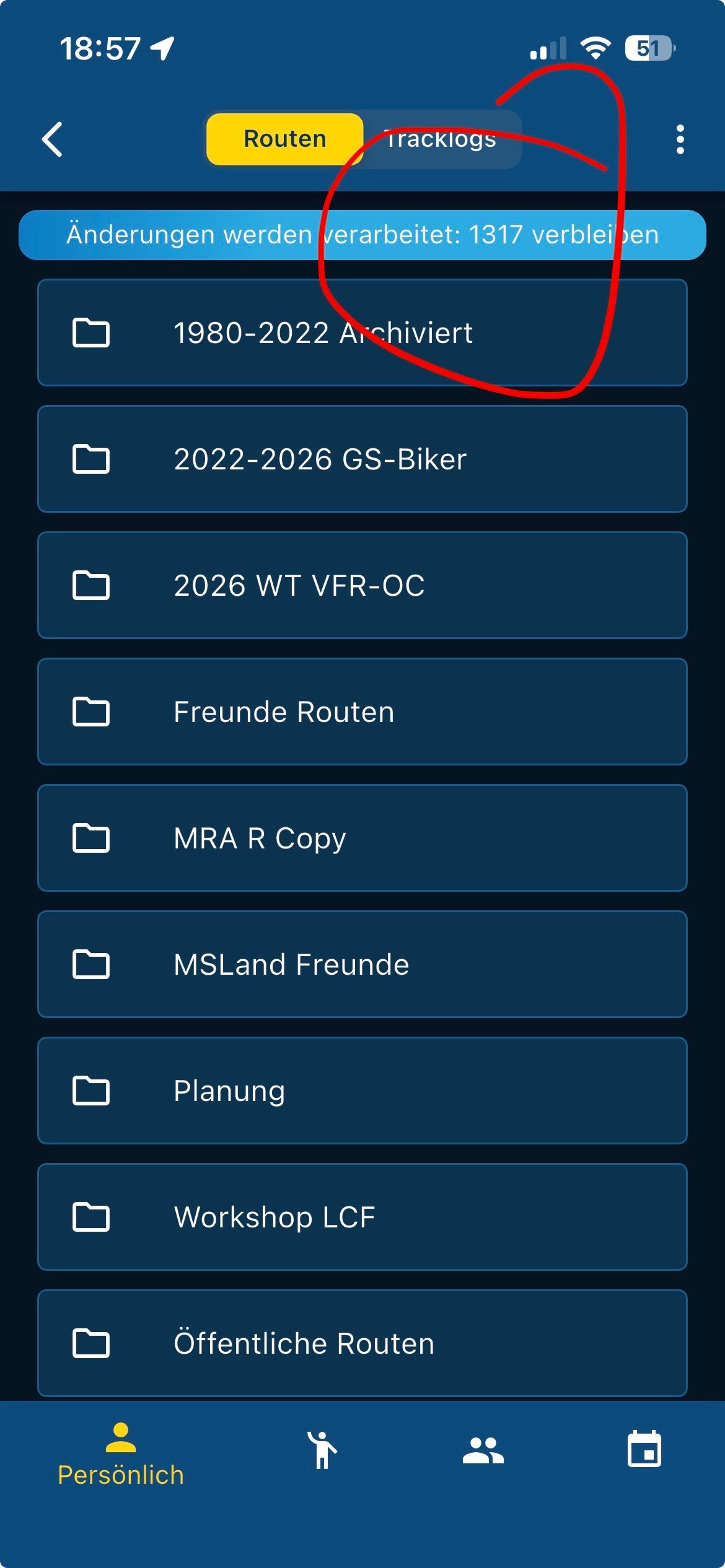Viewport: 725px width, 1568px height.
Task: Open folder 2026 WT VFR-OC
Action: click(x=362, y=585)
